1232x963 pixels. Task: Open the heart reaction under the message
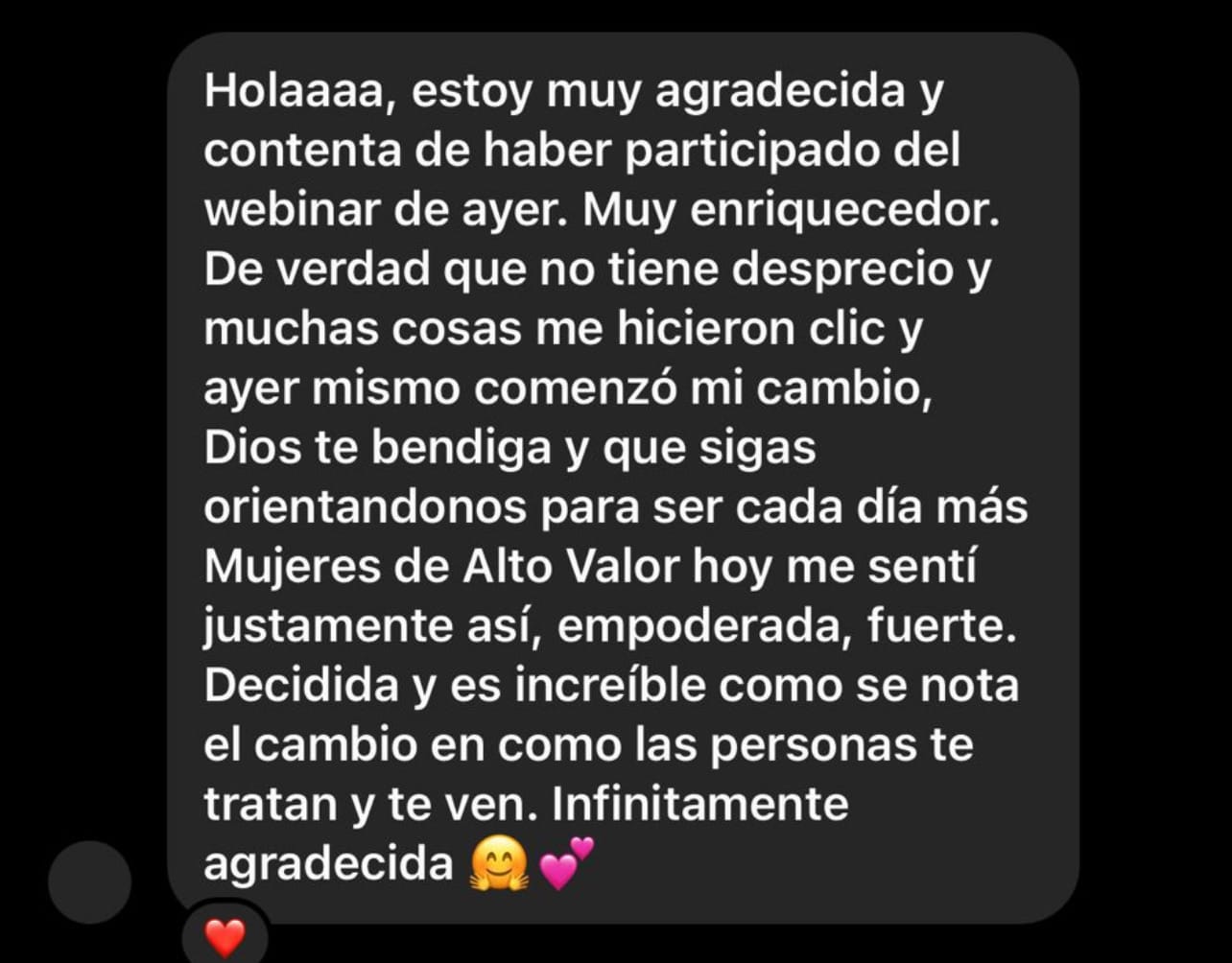click(x=225, y=937)
